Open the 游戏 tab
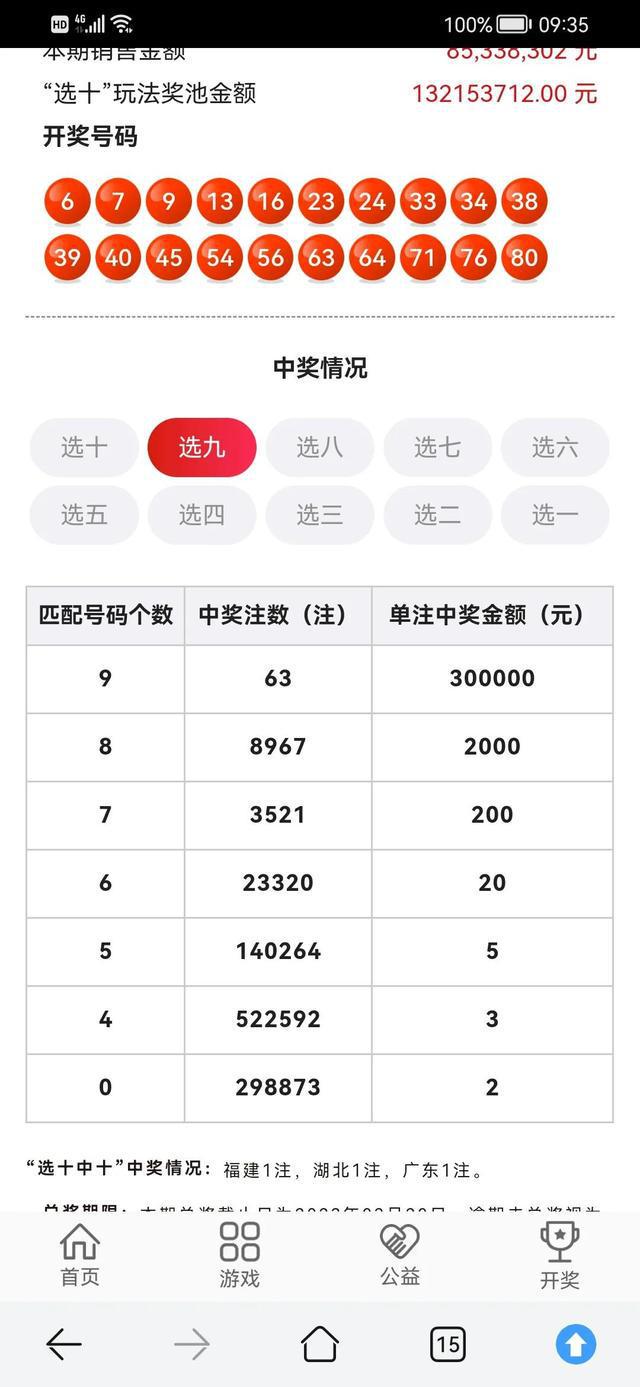The image size is (640, 1387). coord(240,1255)
